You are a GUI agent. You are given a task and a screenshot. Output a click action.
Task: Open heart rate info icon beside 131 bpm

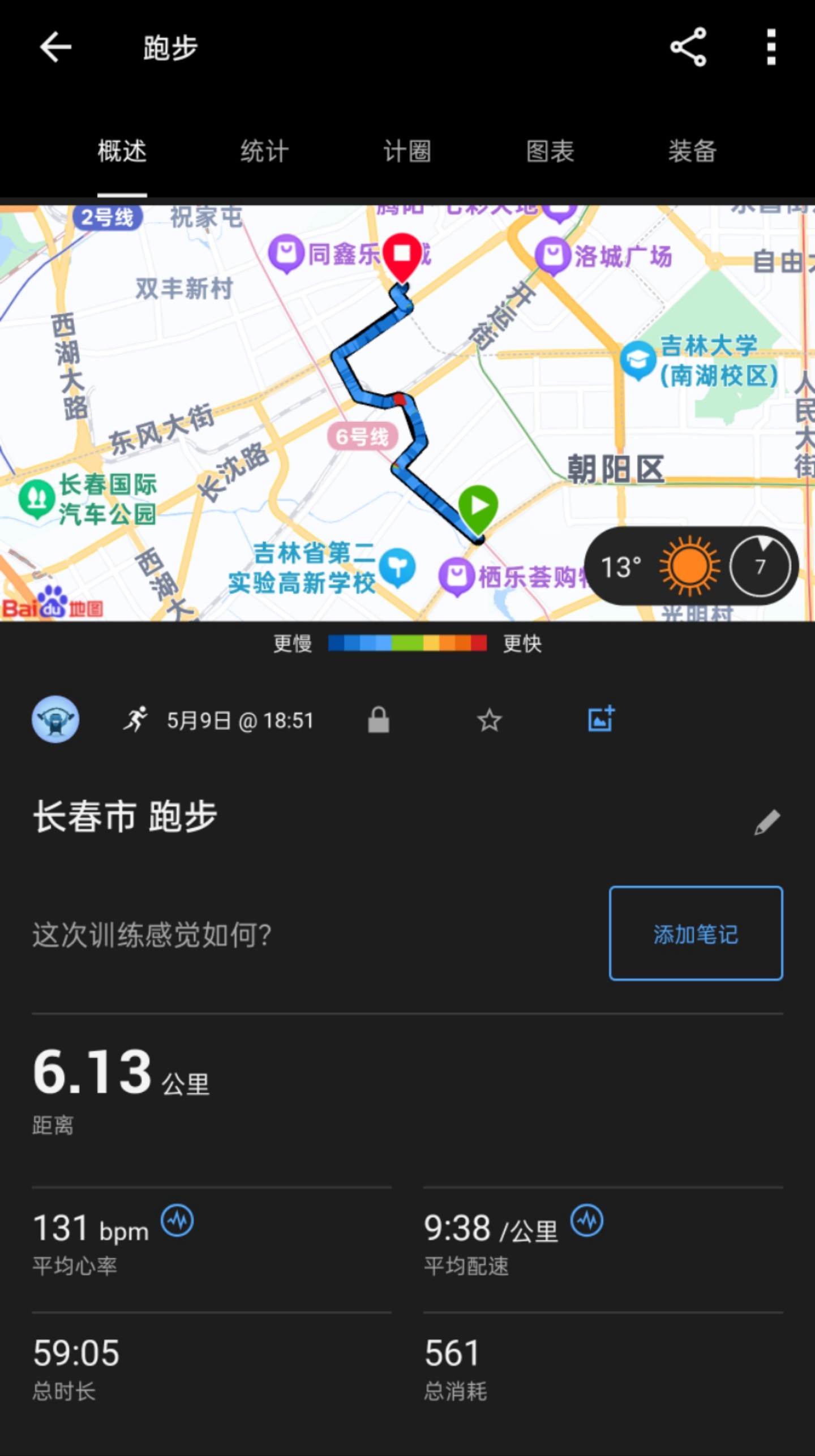tap(177, 1221)
